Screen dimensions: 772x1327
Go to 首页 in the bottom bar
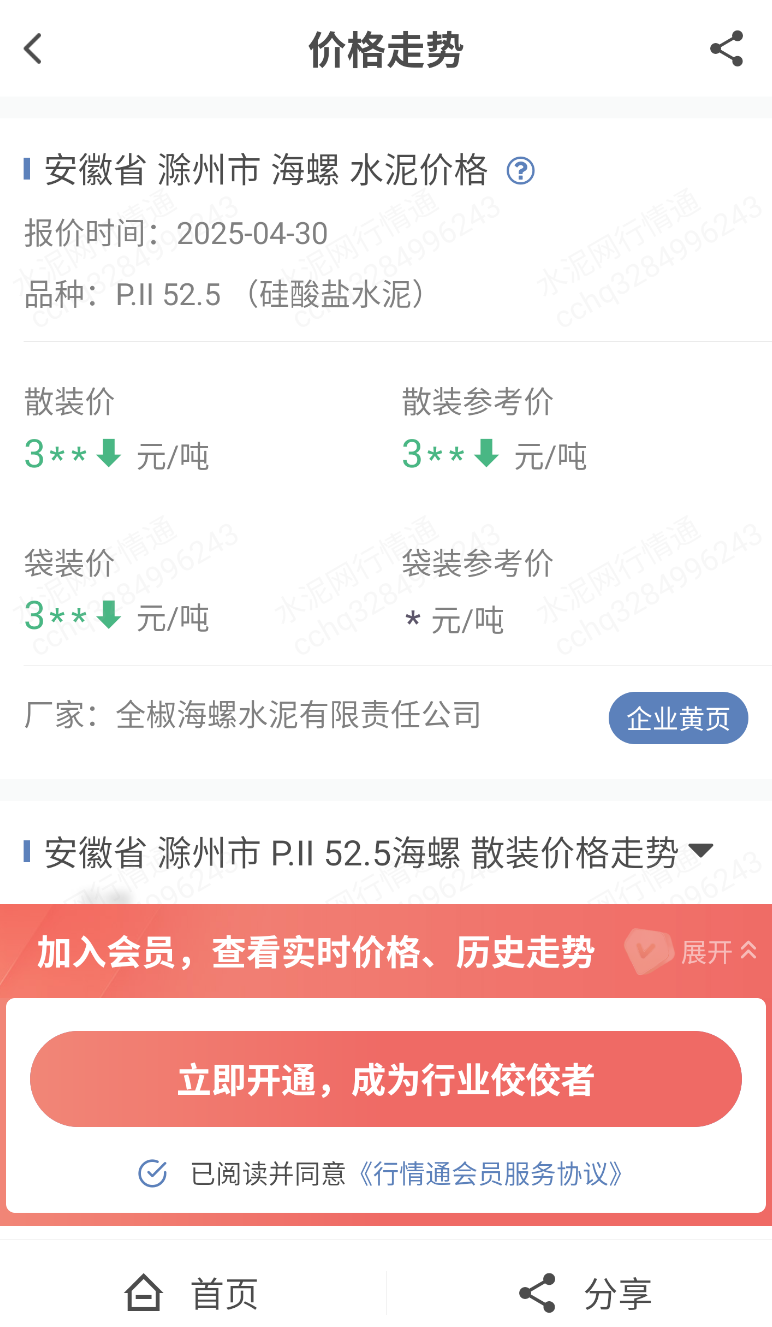tap(193, 1293)
